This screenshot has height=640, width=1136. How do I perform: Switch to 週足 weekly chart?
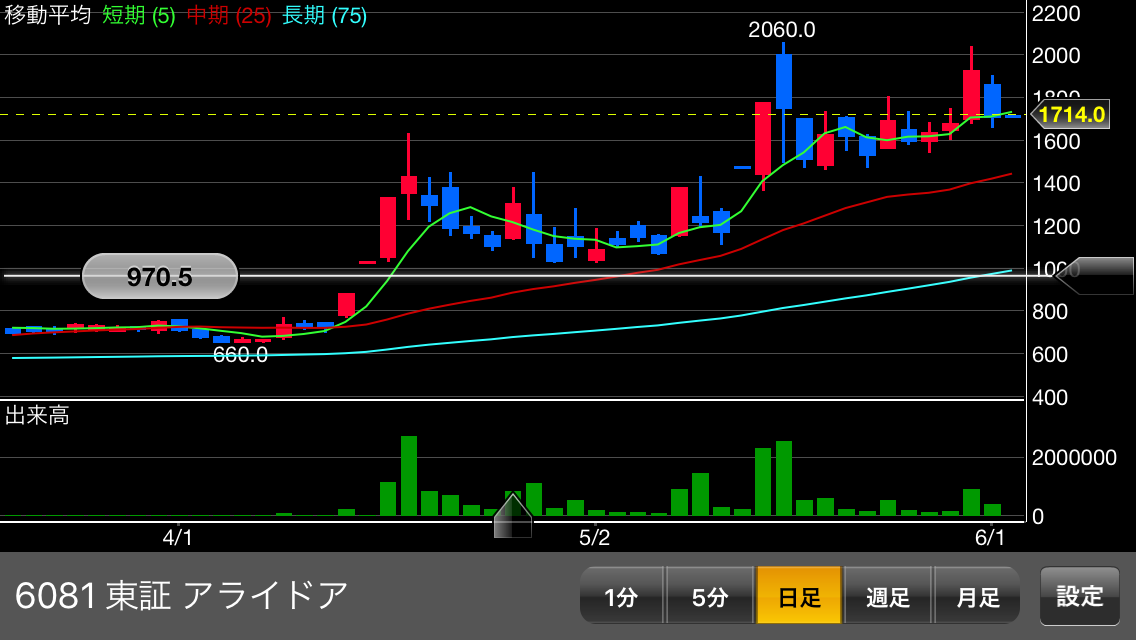pyautogui.click(x=888, y=596)
